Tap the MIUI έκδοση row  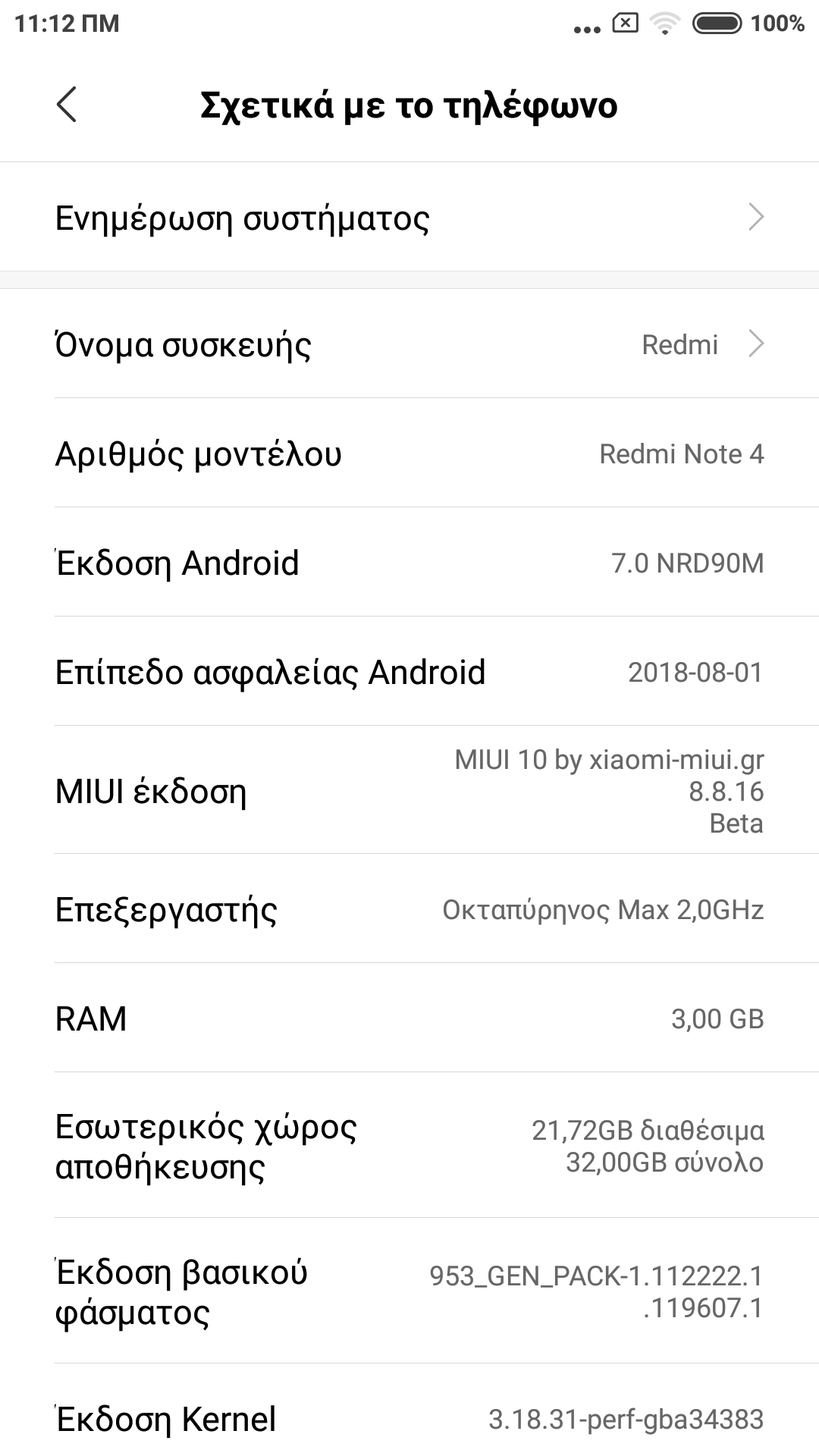[409, 791]
